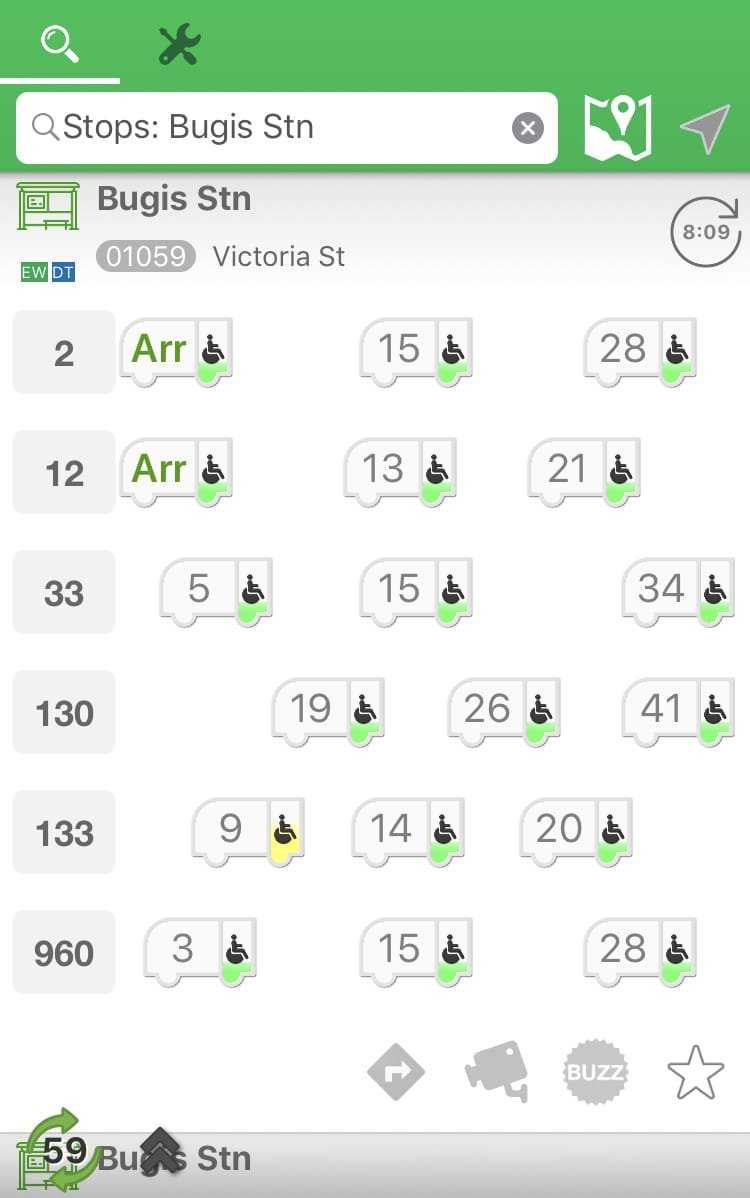The image size is (750, 1198).
Task: Open the tools settings tab
Action: 180,45
